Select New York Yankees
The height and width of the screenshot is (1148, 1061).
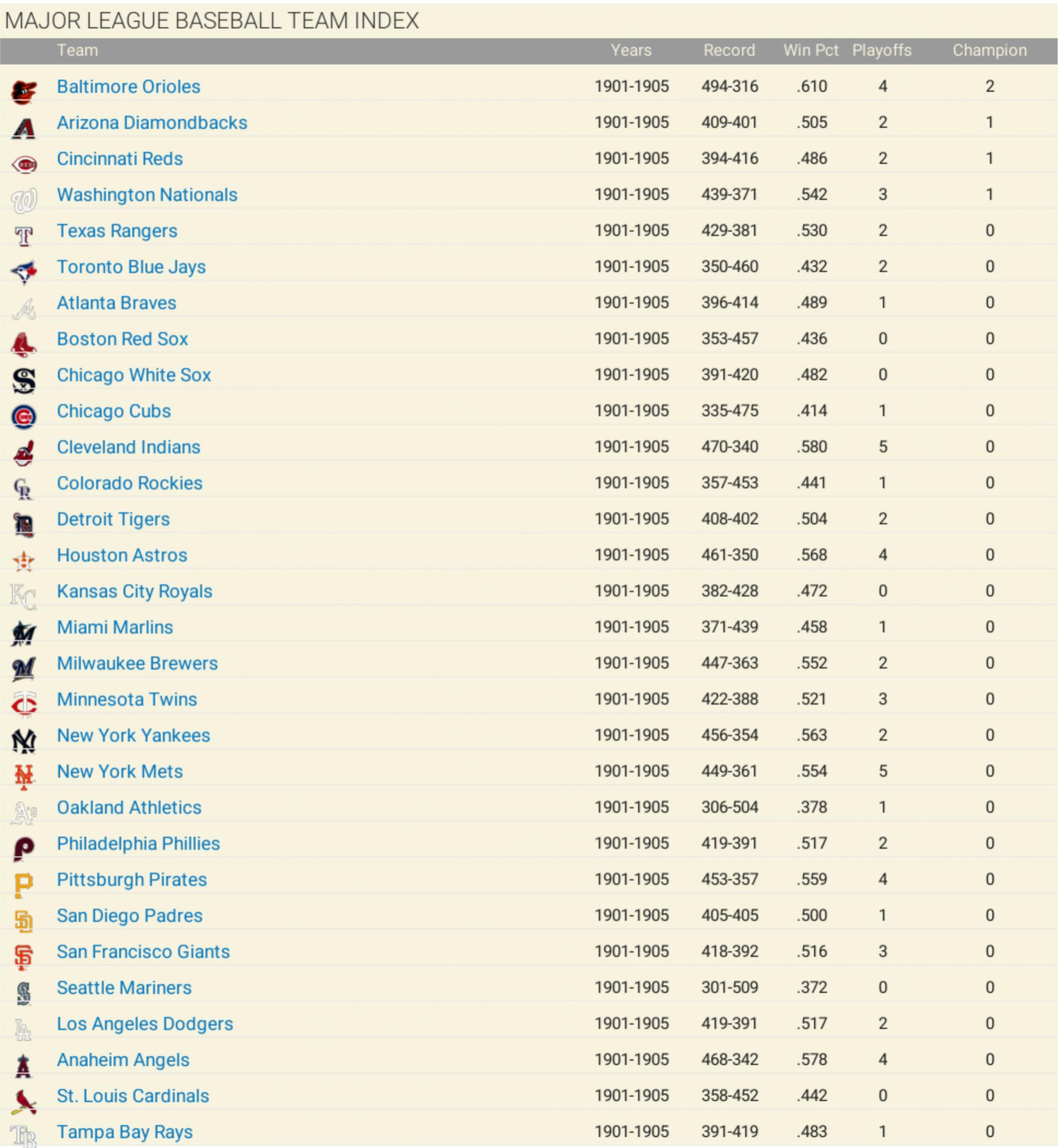[133, 736]
